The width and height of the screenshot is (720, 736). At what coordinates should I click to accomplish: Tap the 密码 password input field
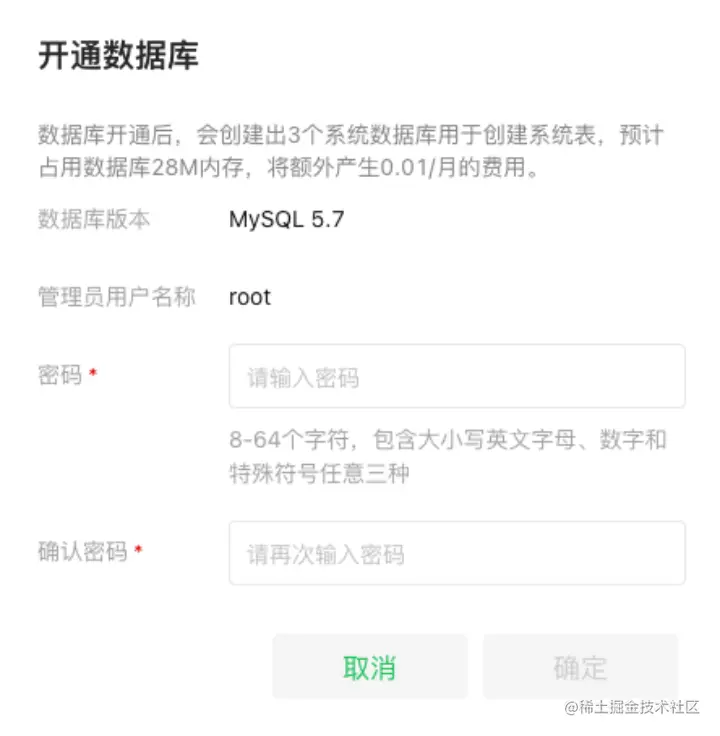(456, 377)
